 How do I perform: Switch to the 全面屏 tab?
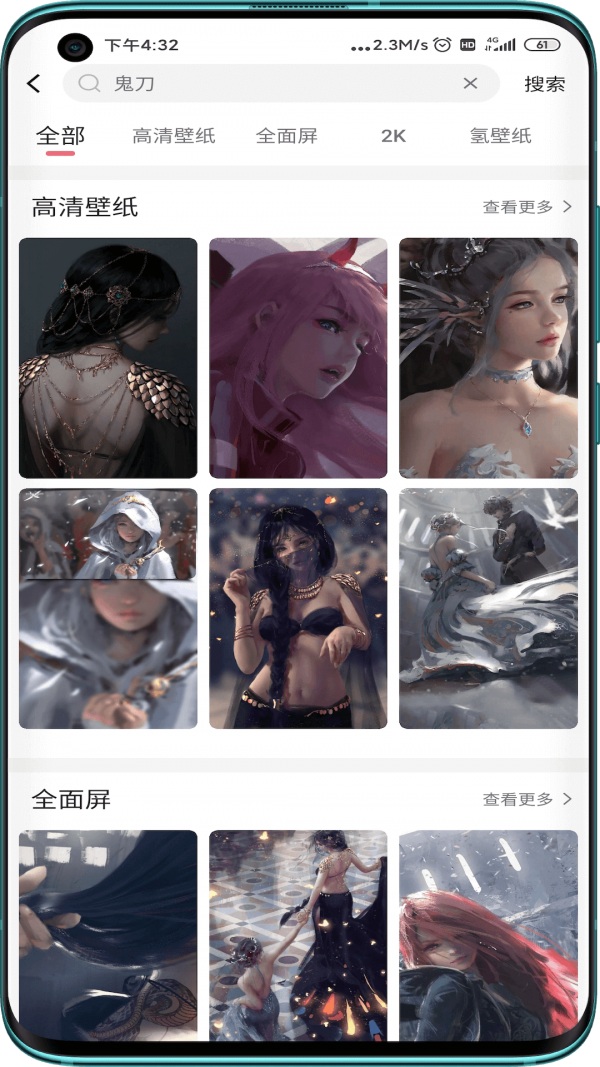tap(286, 136)
